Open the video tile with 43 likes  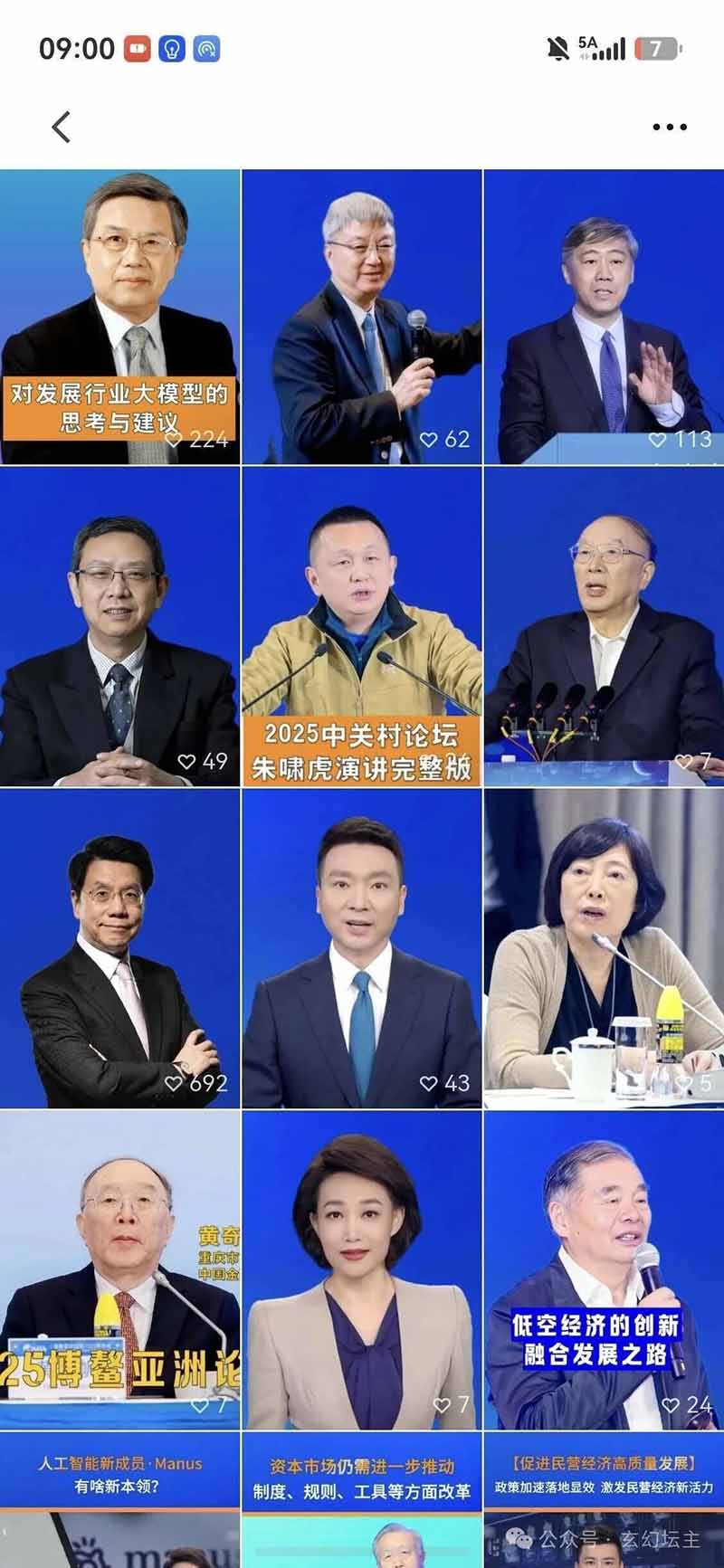pos(362,948)
